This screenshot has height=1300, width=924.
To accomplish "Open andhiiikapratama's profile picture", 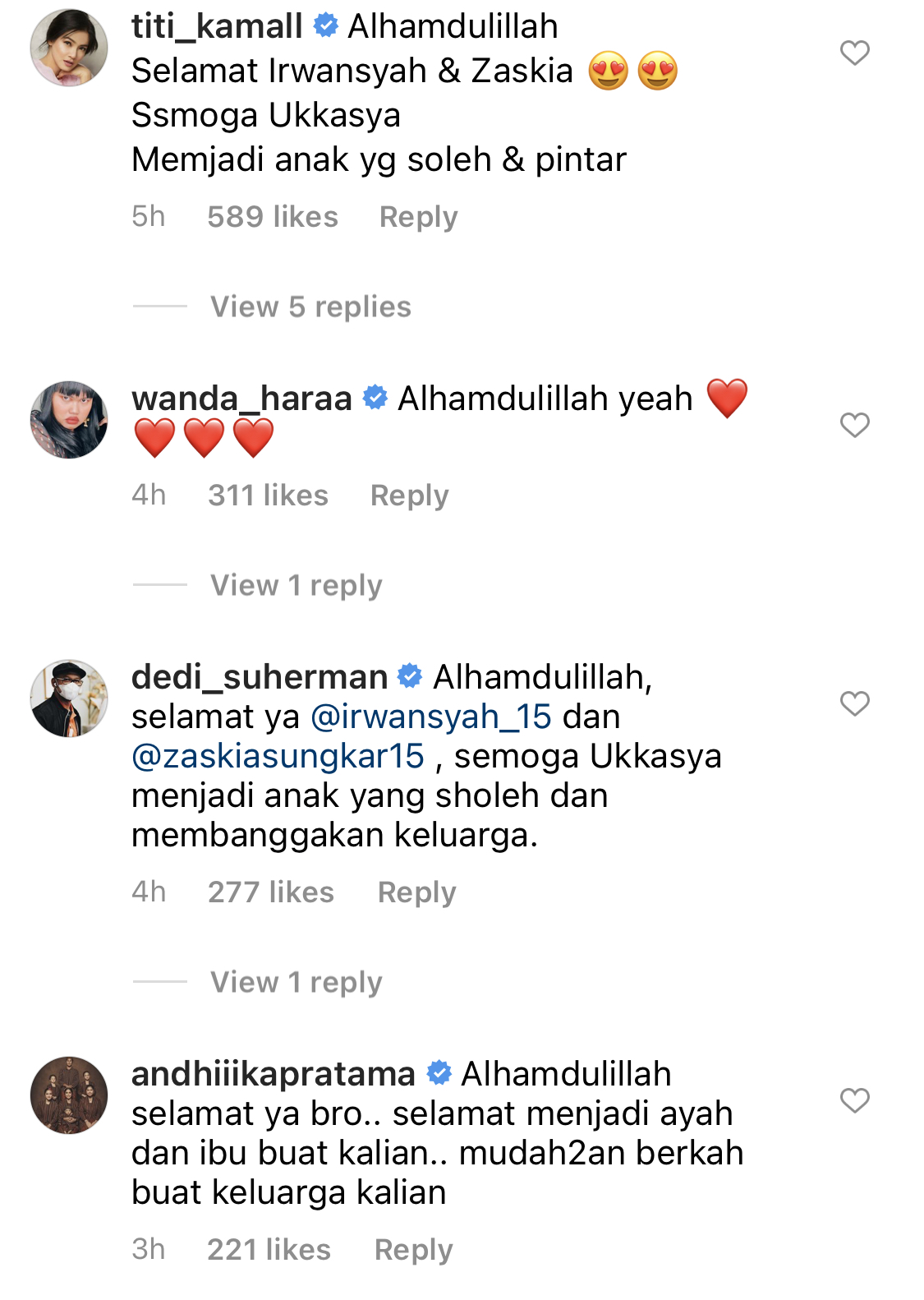I will click(69, 1095).
